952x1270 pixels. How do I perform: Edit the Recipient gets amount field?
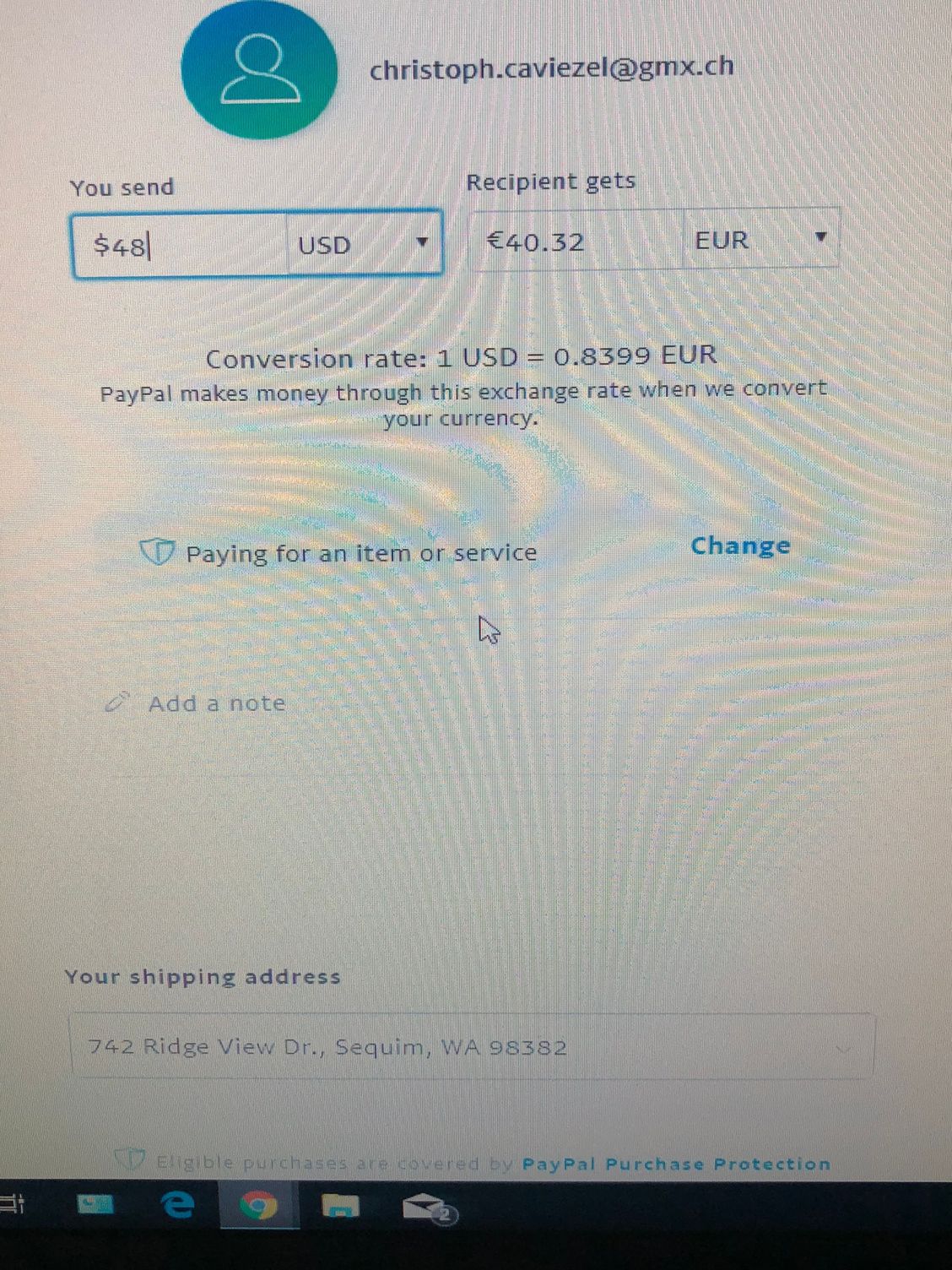pyautogui.click(x=574, y=242)
